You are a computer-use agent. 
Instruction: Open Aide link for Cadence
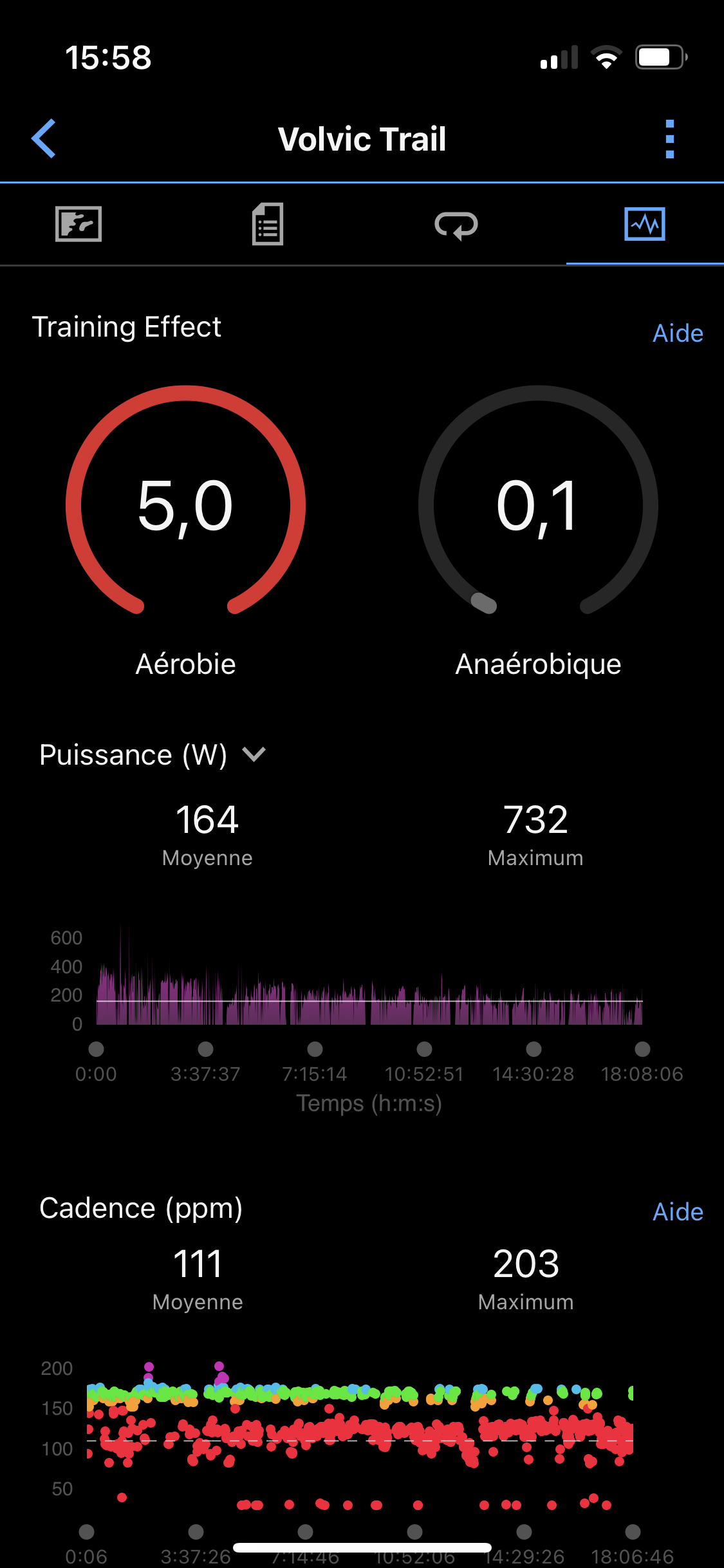pos(678,1212)
